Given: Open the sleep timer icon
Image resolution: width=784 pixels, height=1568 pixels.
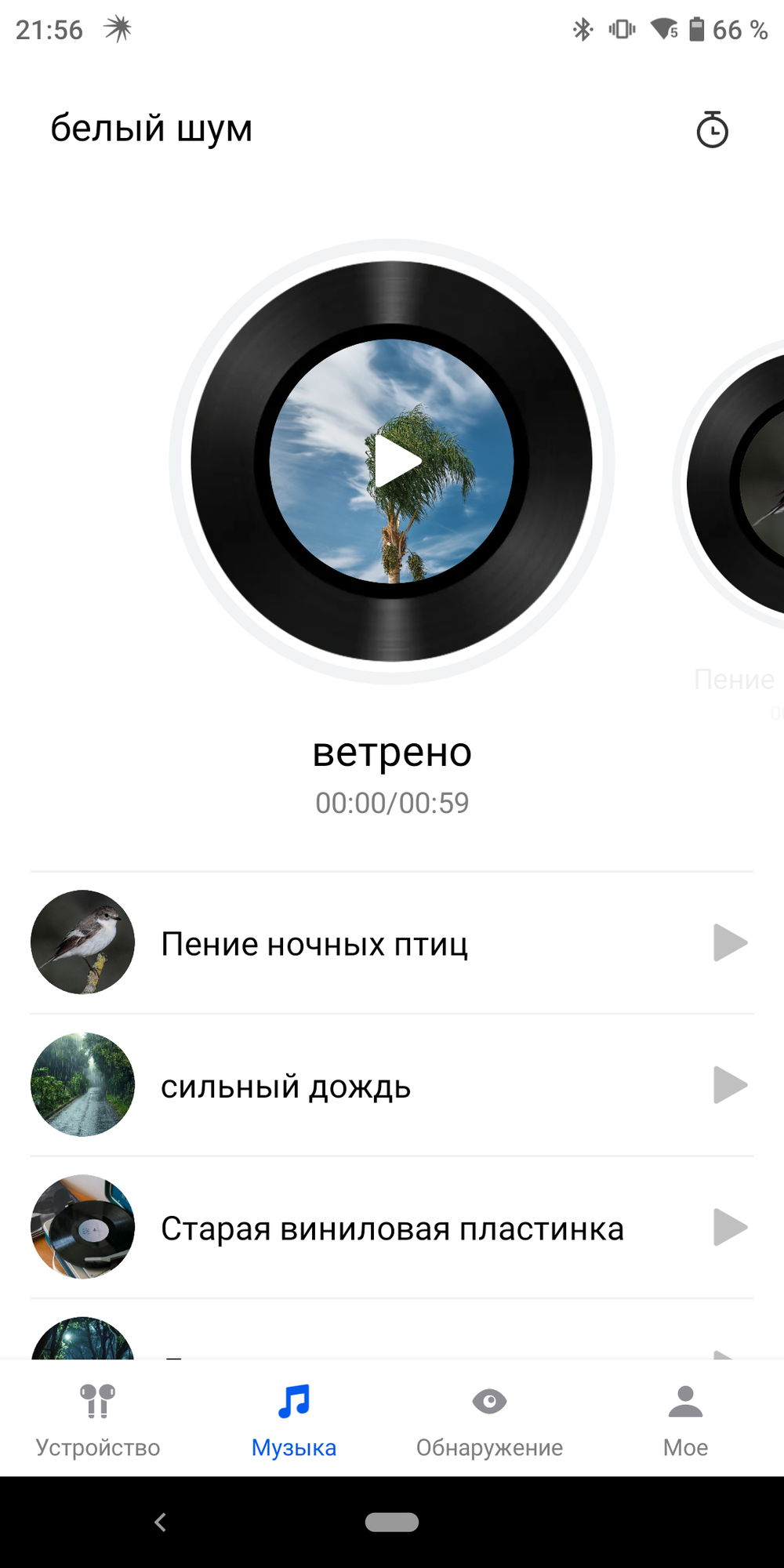Looking at the screenshot, I should (x=712, y=130).
